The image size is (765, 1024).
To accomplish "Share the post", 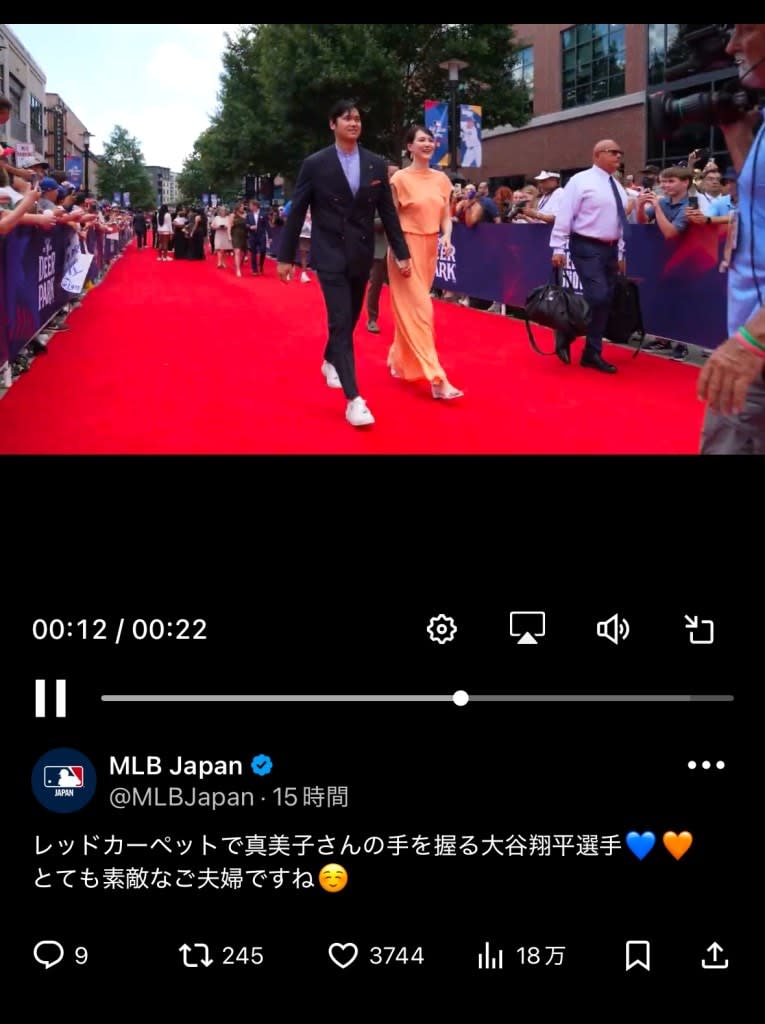I will (x=714, y=955).
